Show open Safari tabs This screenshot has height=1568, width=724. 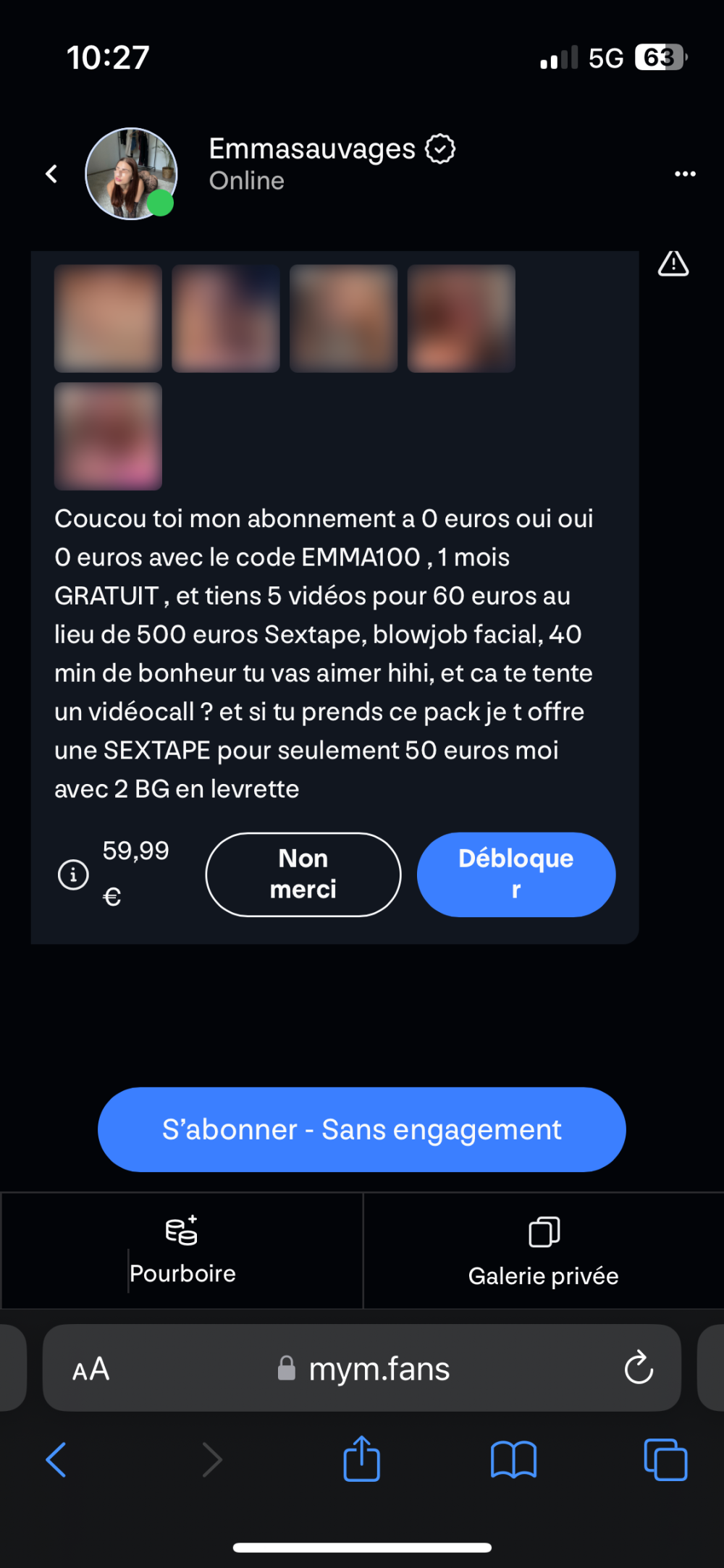(x=665, y=1459)
